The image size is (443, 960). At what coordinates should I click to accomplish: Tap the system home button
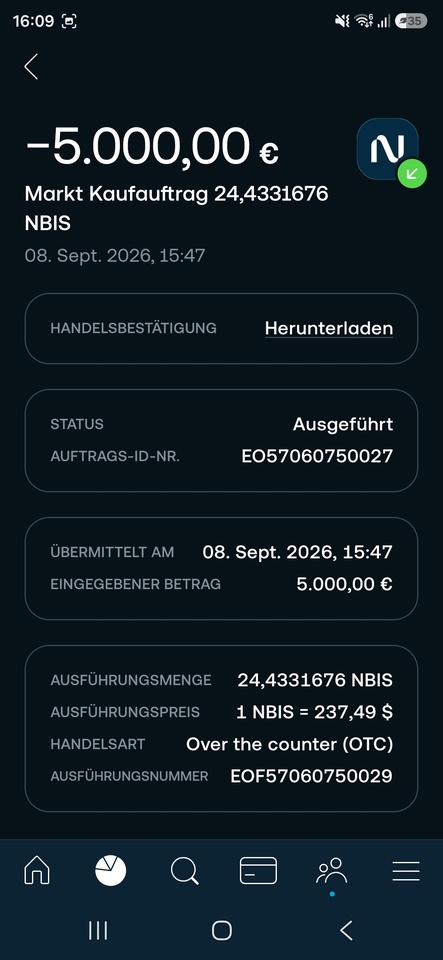(x=222, y=931)
